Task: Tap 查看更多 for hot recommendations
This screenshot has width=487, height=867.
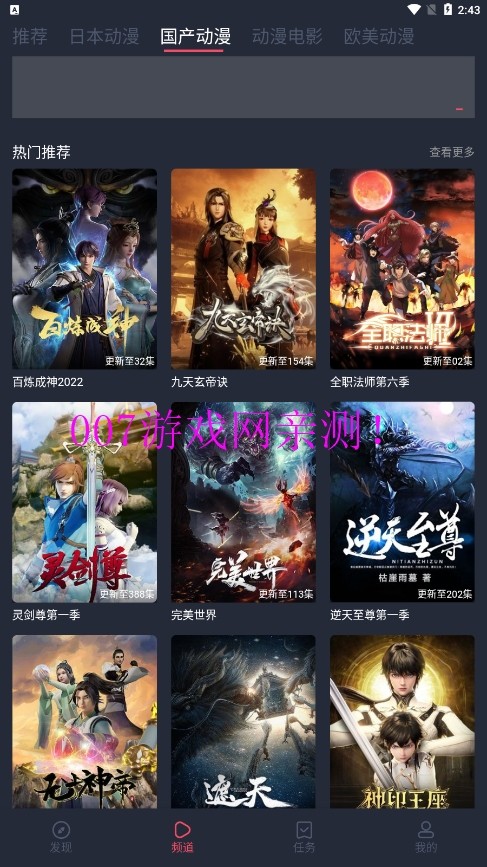Action: pos(452,152)
